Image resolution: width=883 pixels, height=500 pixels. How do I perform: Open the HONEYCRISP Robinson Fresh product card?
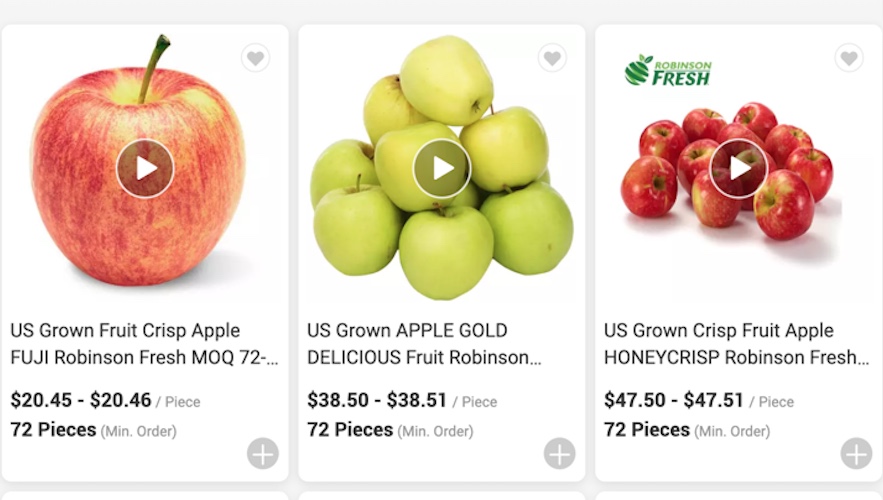[x=736, y=344]
